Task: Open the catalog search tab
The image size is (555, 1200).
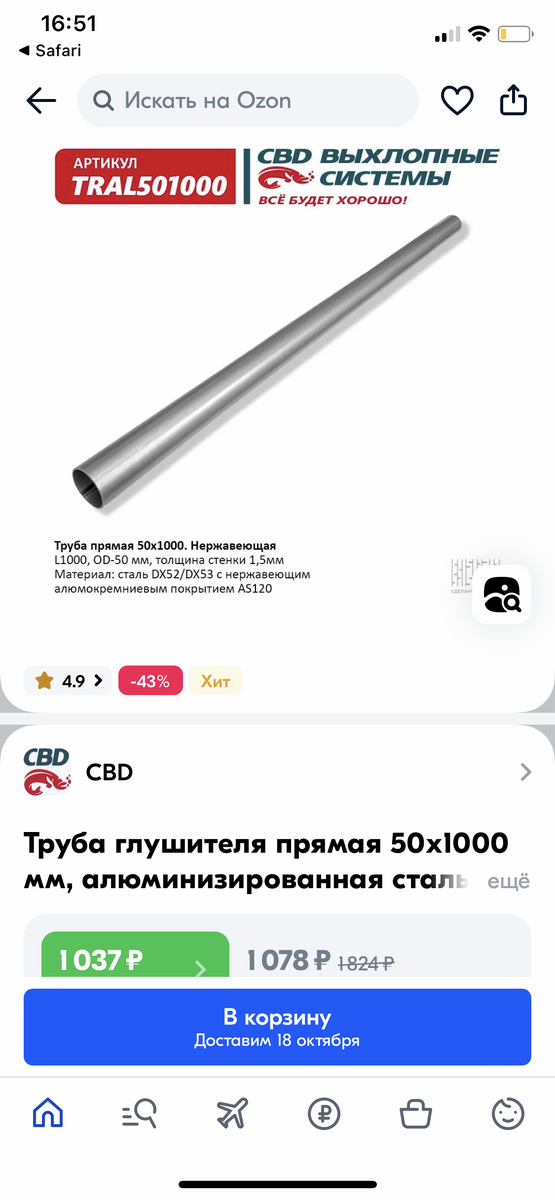Action: click(139, 1113)
